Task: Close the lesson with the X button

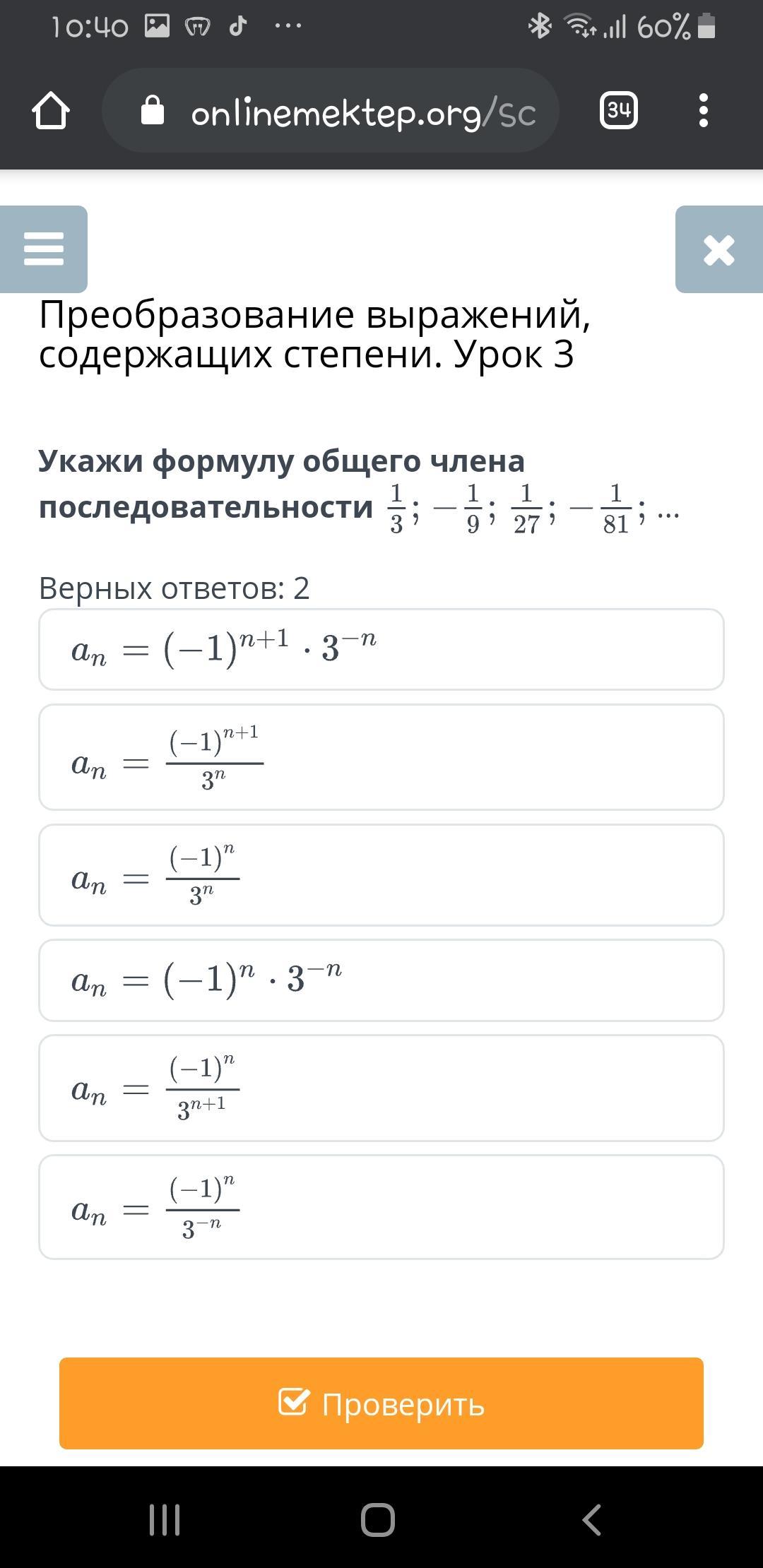Action: tap(719, 249)
